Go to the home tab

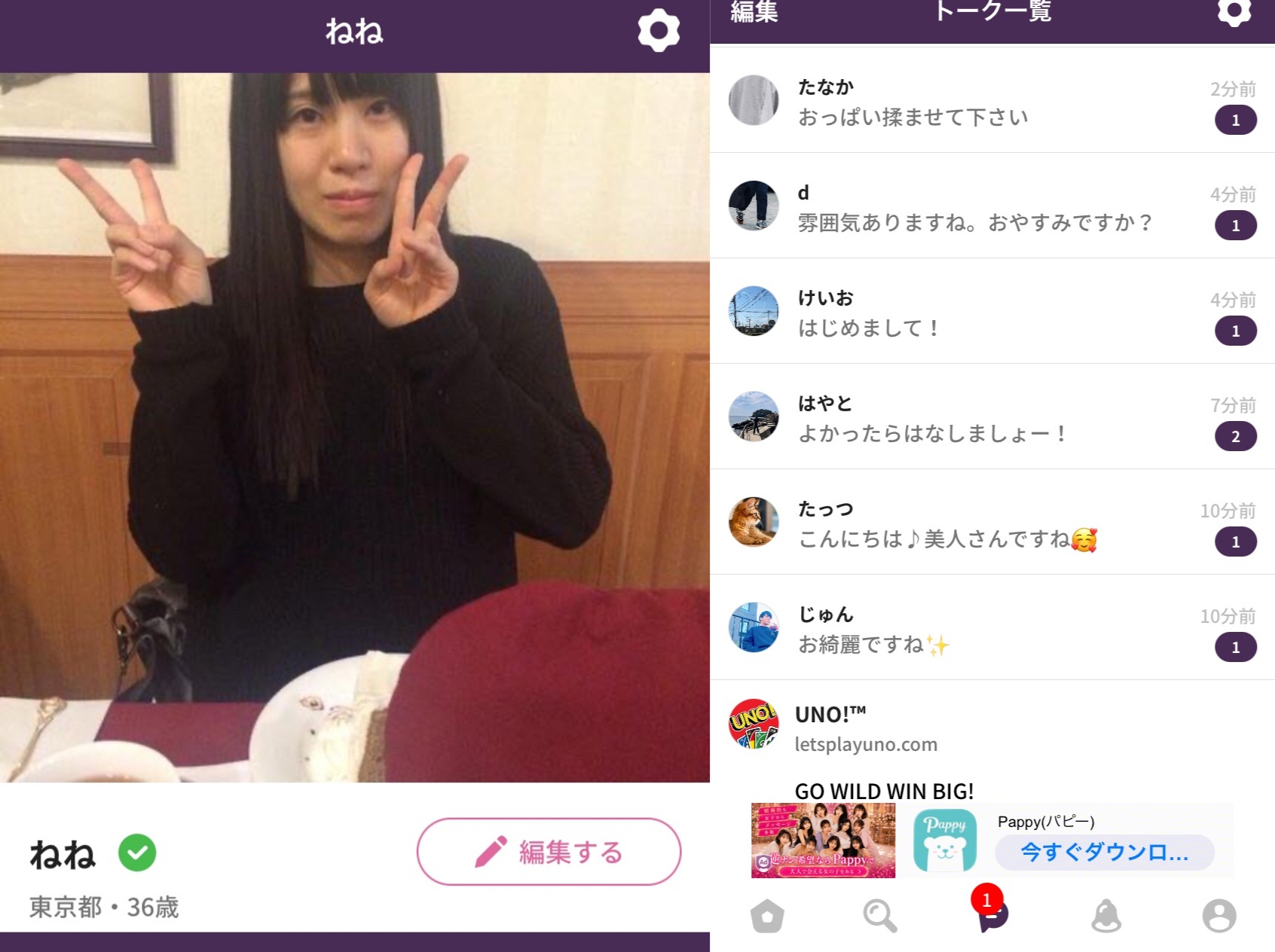click(x=767, y=916)
